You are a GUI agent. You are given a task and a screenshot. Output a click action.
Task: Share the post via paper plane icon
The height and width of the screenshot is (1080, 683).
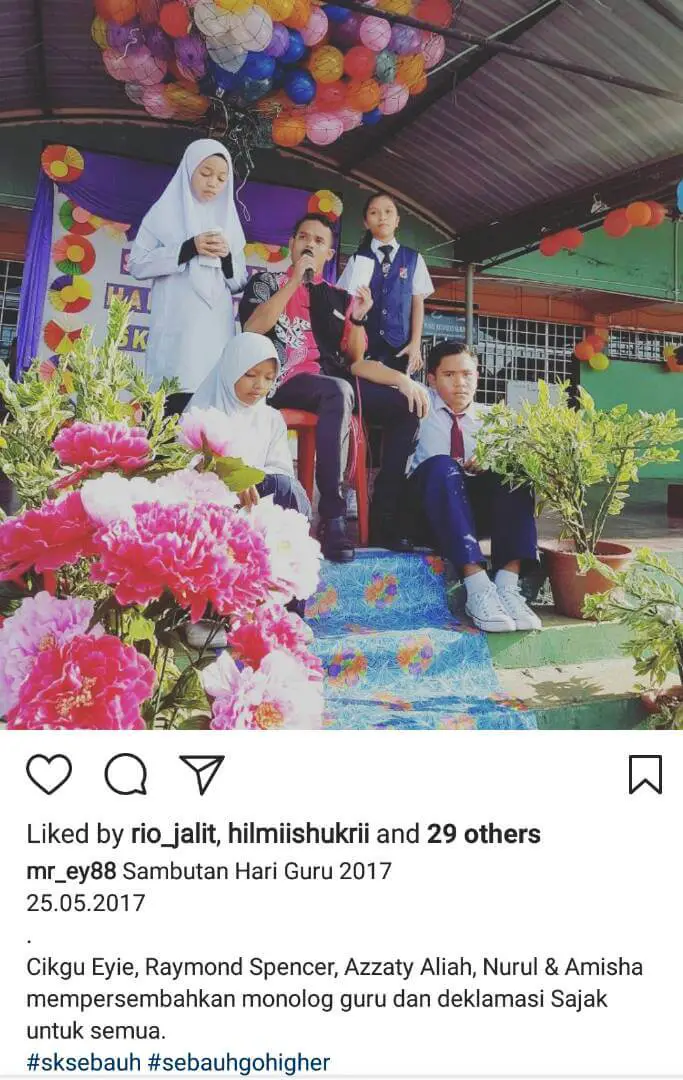tap(202, 774)
